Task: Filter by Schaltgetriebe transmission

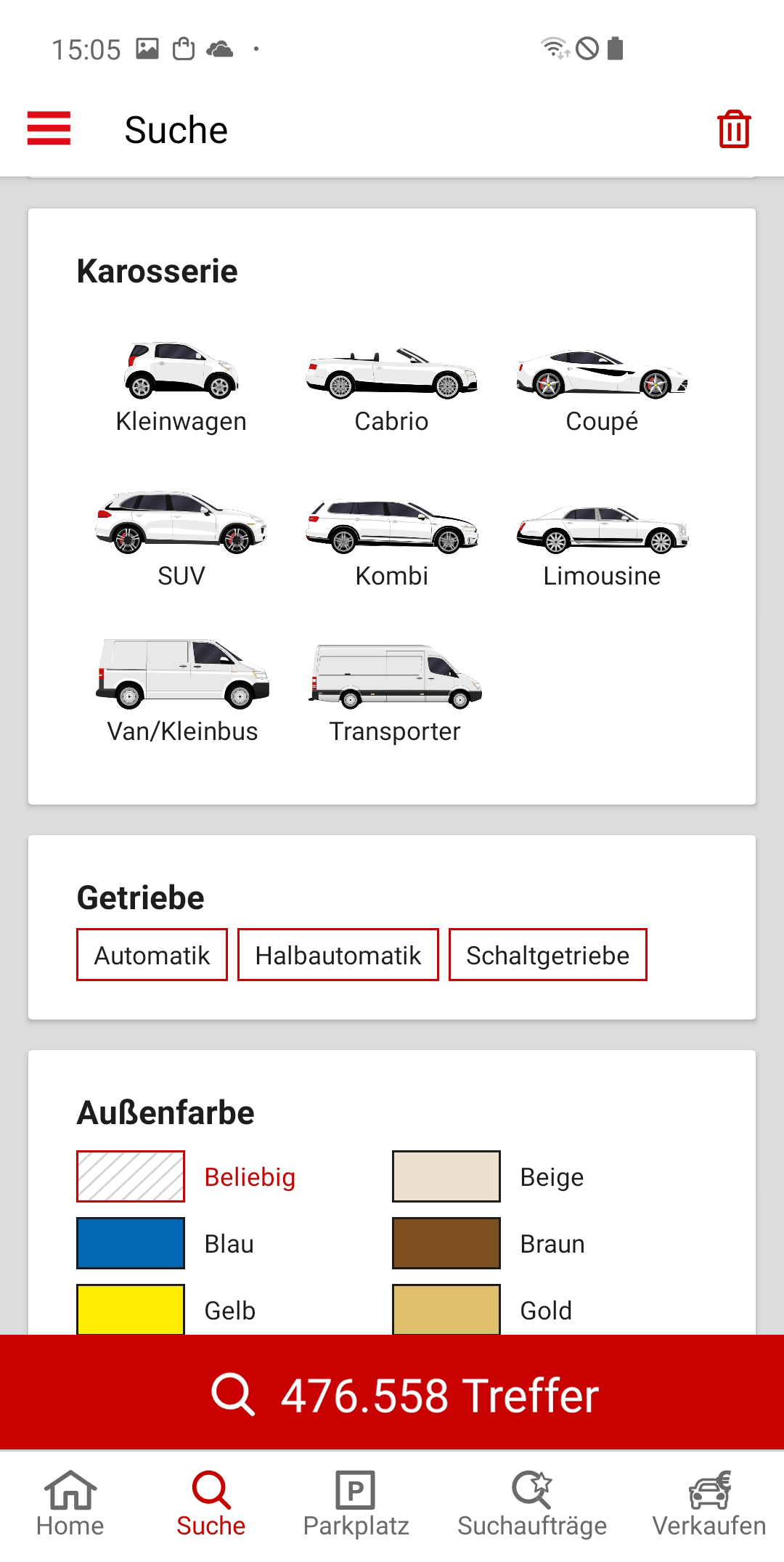Action: 548,955
